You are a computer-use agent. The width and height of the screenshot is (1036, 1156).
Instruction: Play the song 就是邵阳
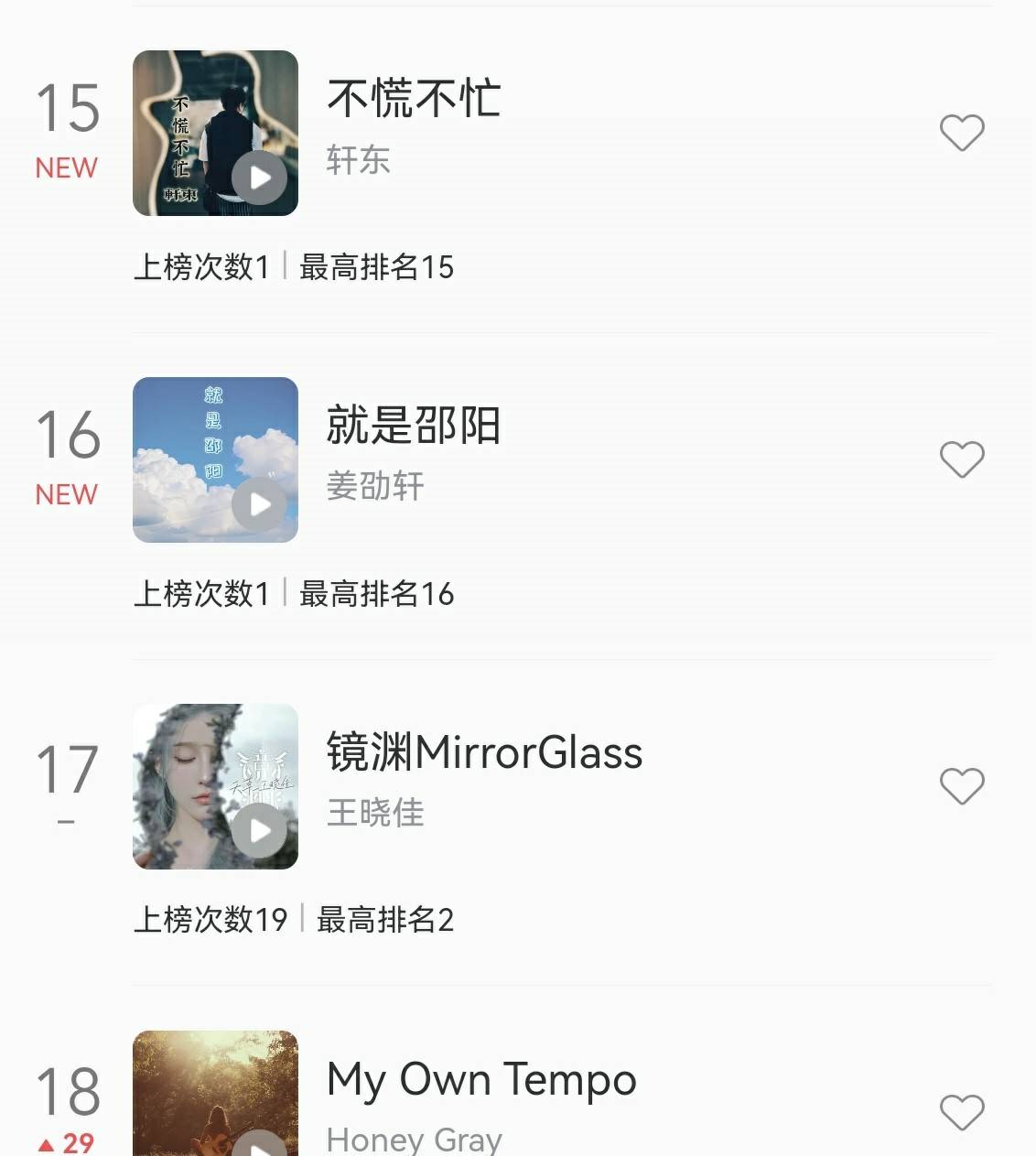point(260,504)
